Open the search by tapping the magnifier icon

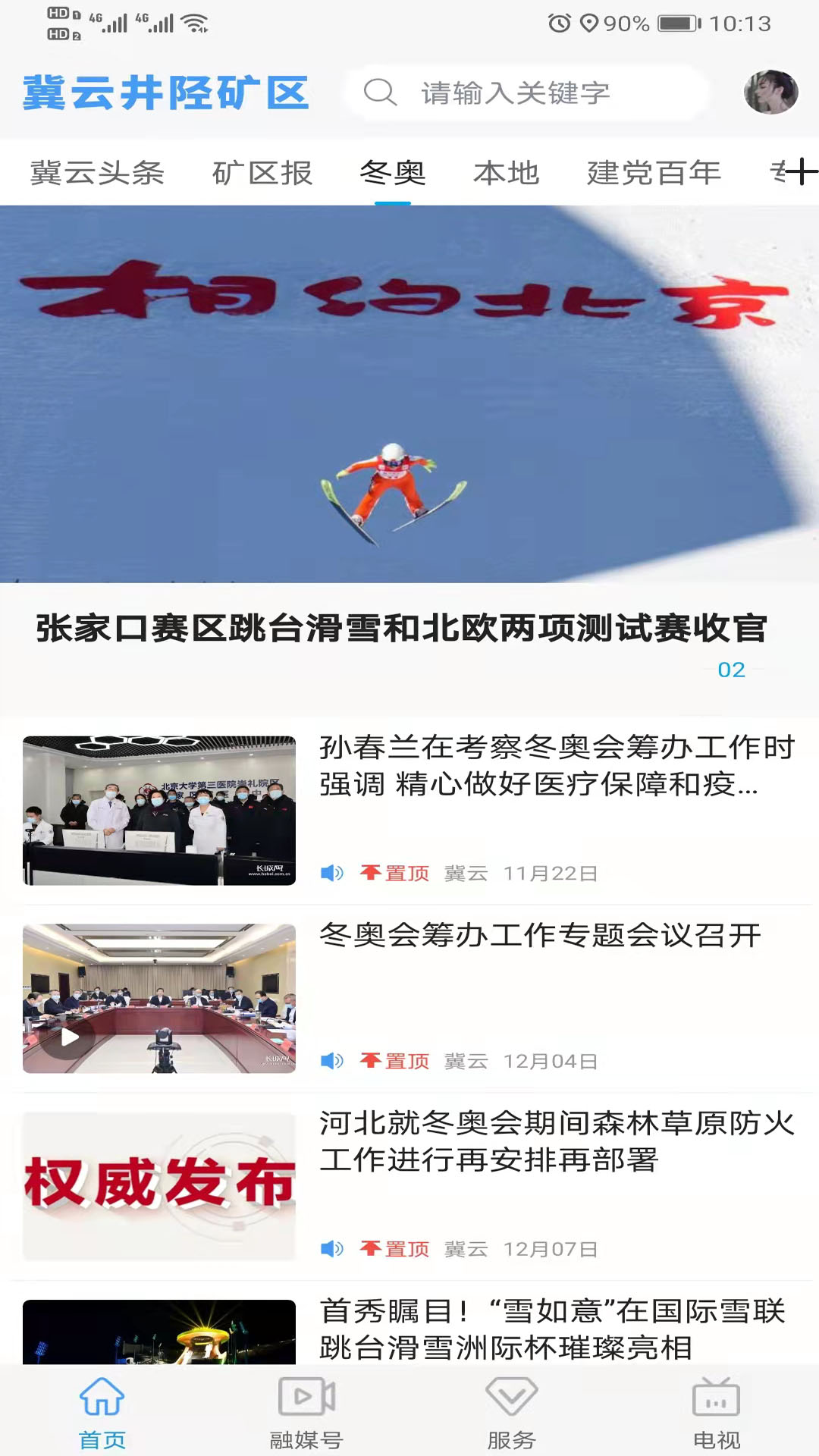(x=381, y=93)
